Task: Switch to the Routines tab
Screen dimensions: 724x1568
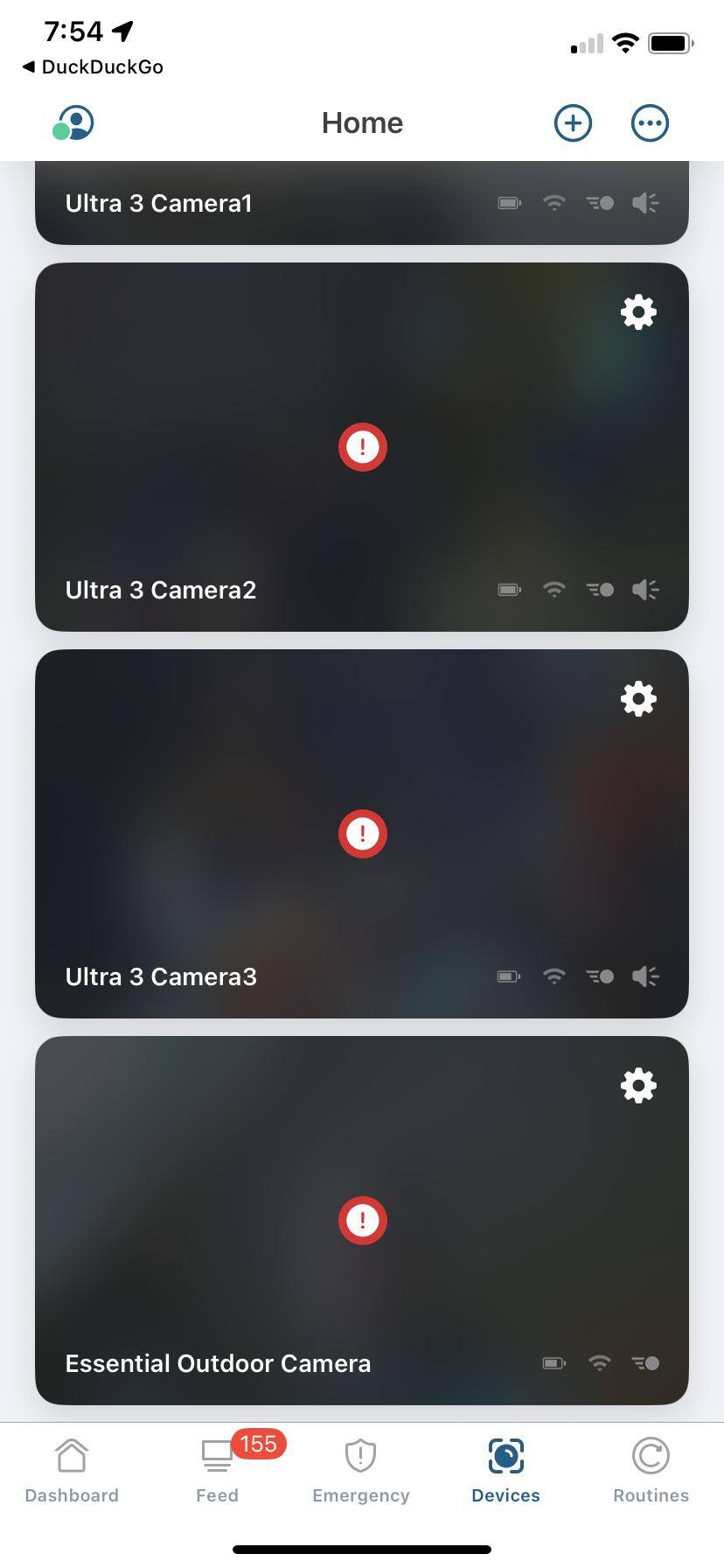Action: click(x=651, y=1472)
